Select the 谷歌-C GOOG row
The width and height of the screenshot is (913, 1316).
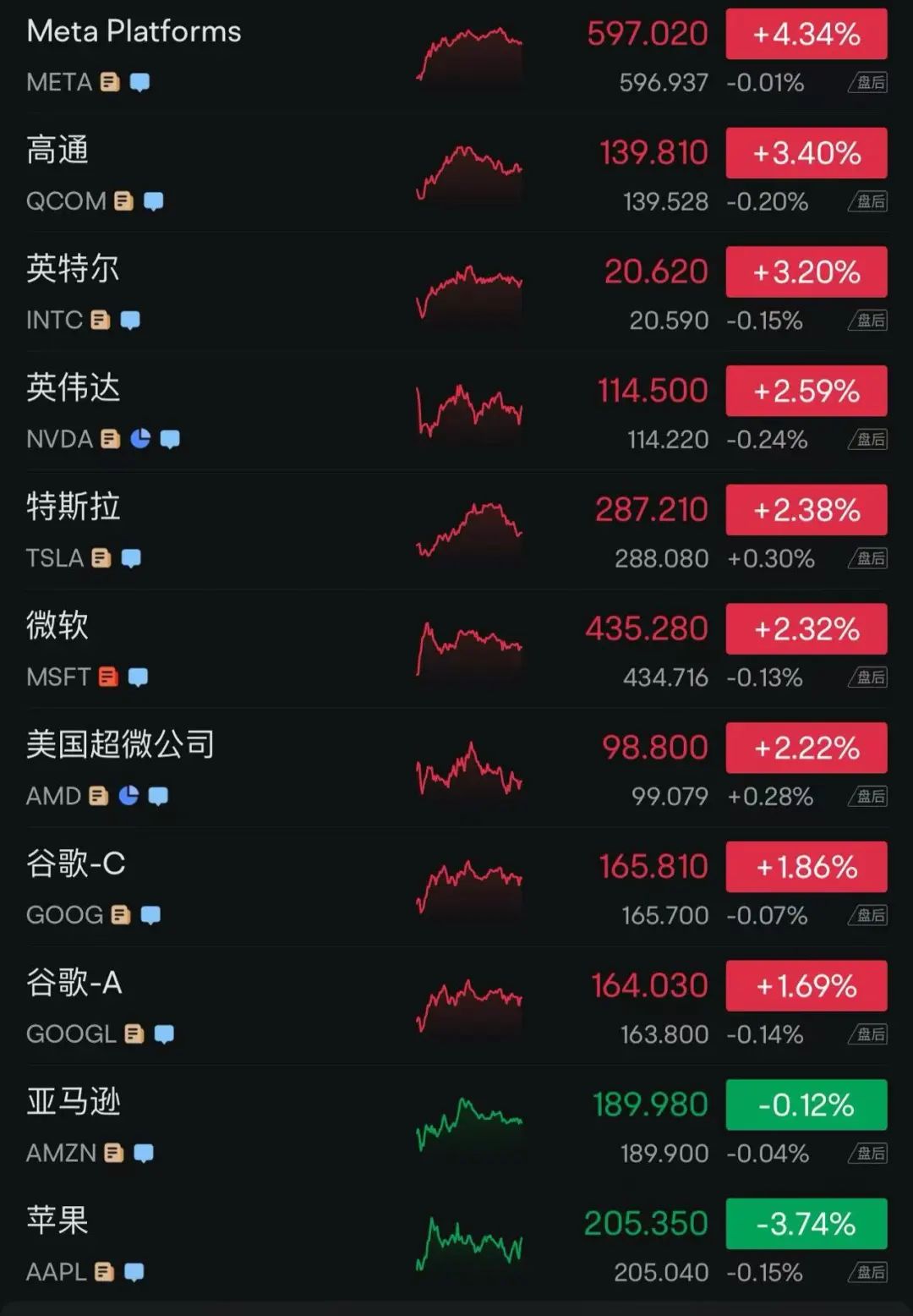pos(76,864)
